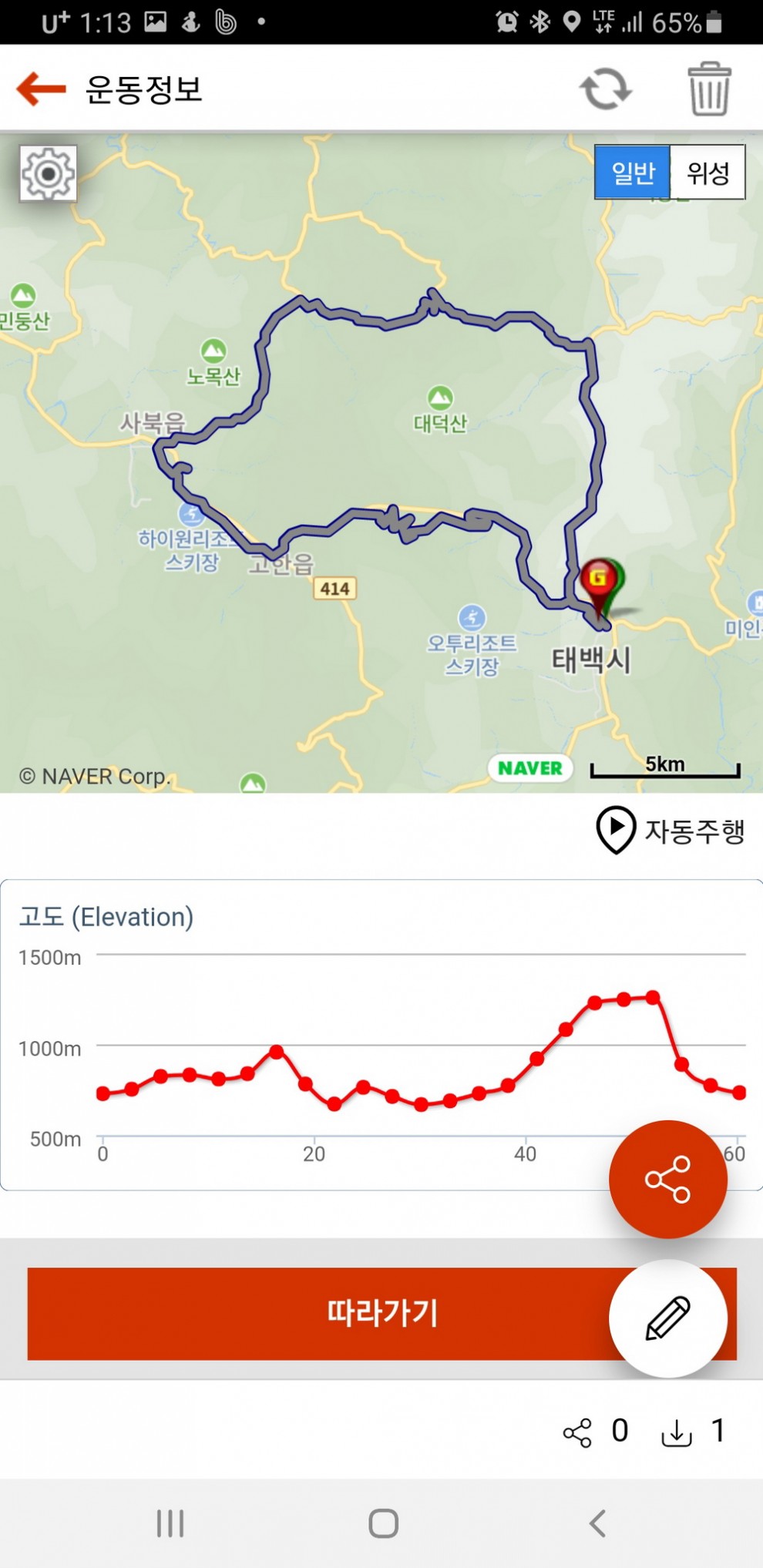Image resolution: width=763 pixels, height=1568 pixels.
Task: Open recent apps from the navigation bar
Action: pos(170,1523)
